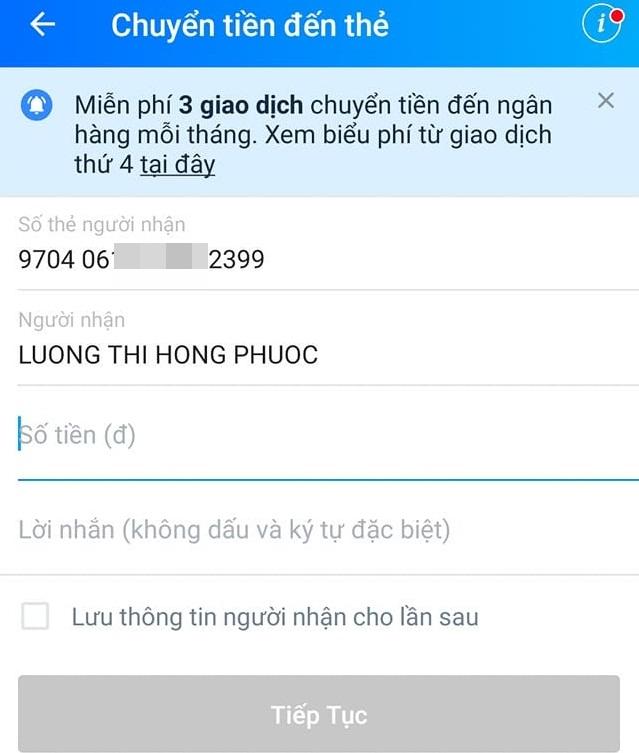
Task: Dismiss the free transactions banner
Action: point(605,100)
